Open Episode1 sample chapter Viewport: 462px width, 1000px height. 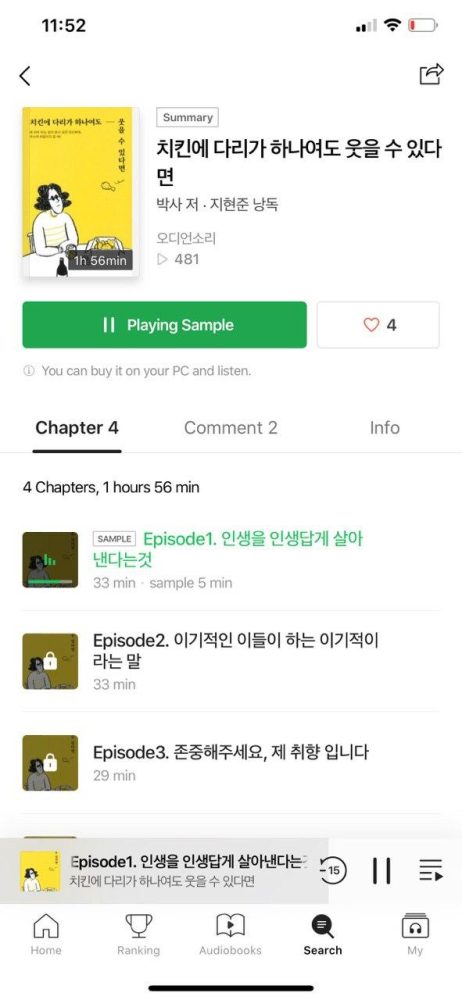coord(231,559)
